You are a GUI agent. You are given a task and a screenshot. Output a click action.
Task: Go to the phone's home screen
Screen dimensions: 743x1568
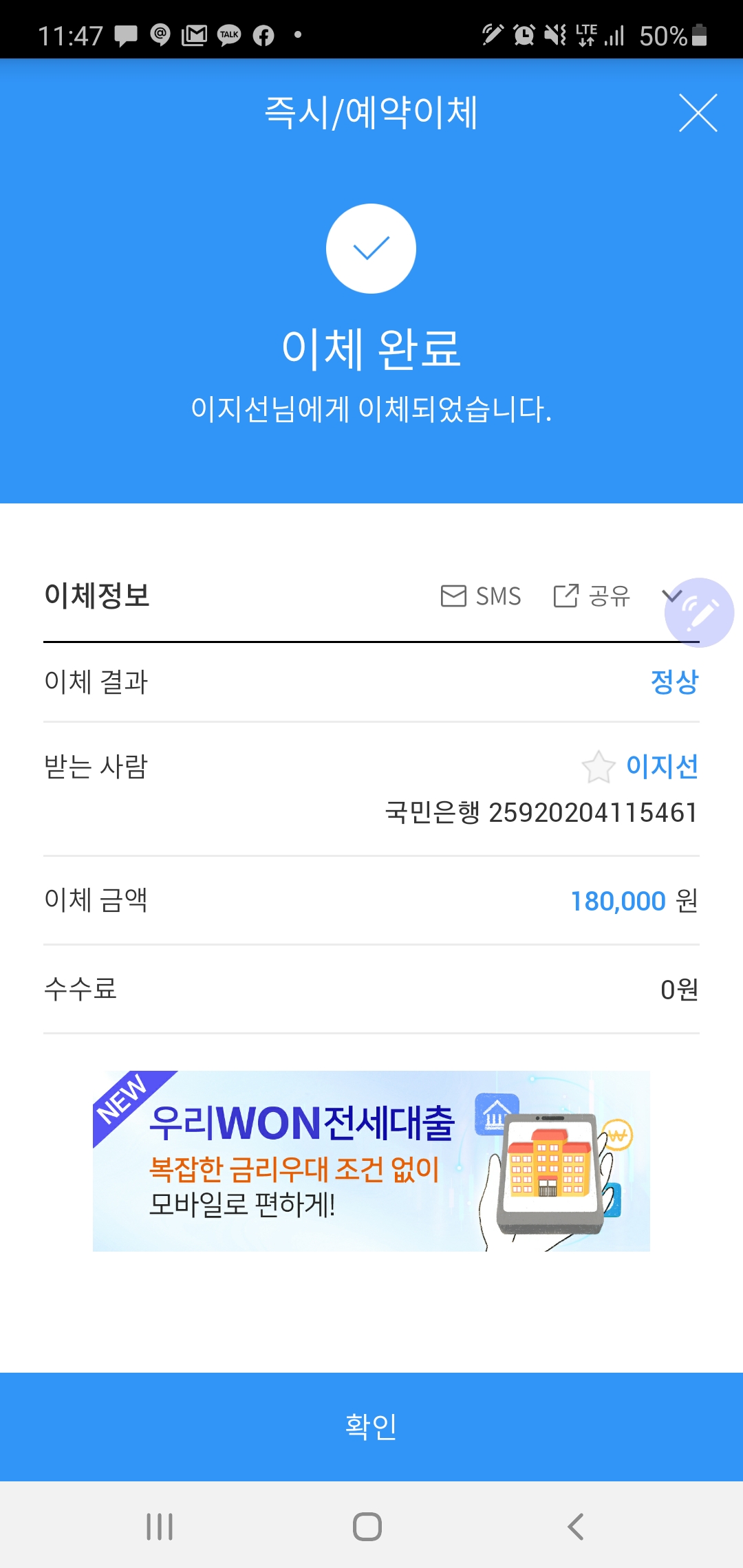[367, 1527]
